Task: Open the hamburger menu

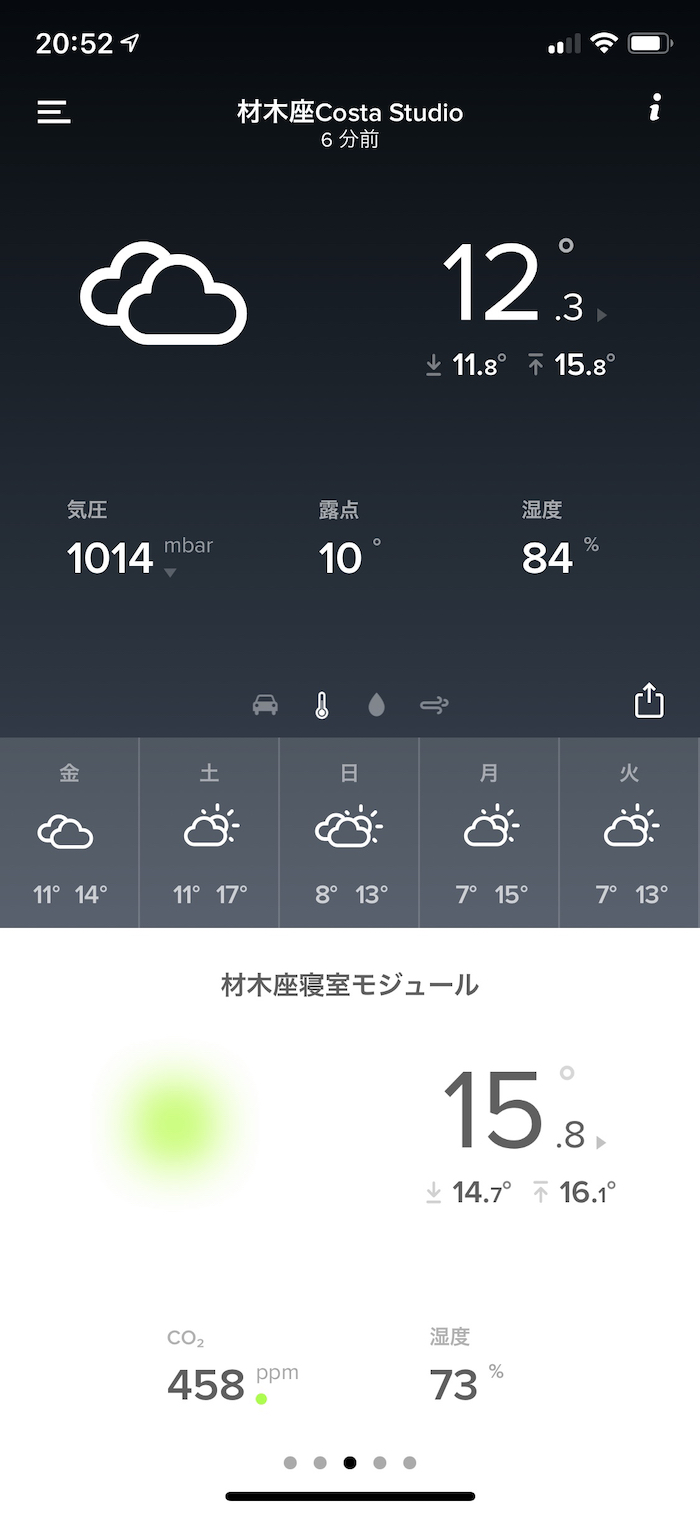Action: pos(54,111)
